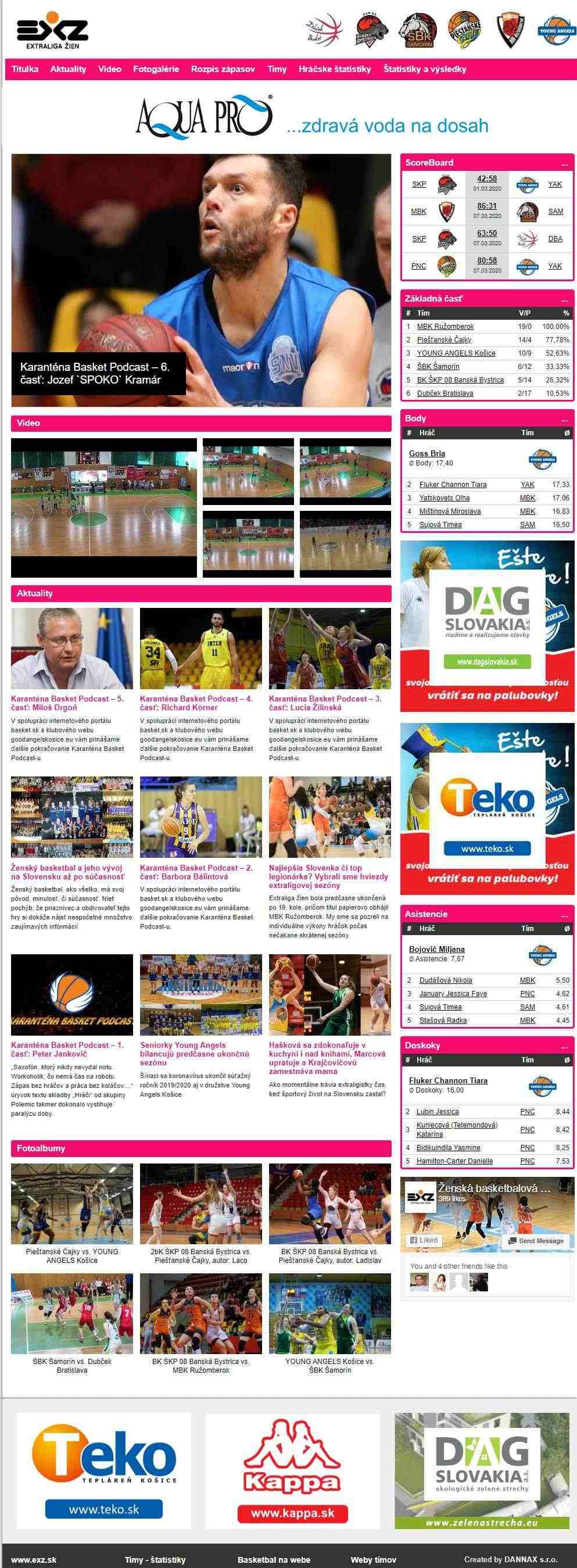
Task: Tap Send Message on the Facebook widget
Action: click(536, 1241)
